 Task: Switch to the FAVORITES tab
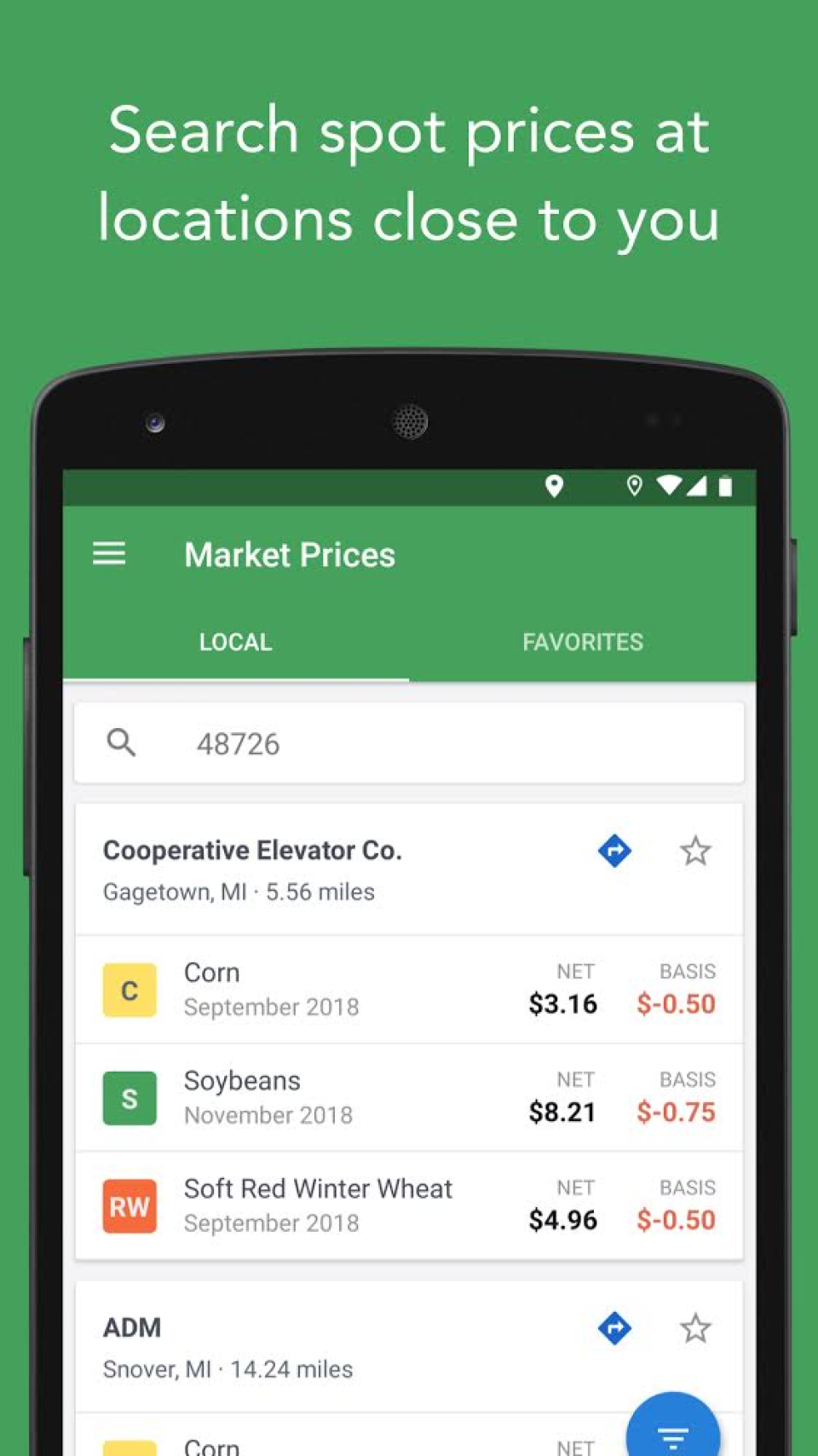click(x=583, y=642)
